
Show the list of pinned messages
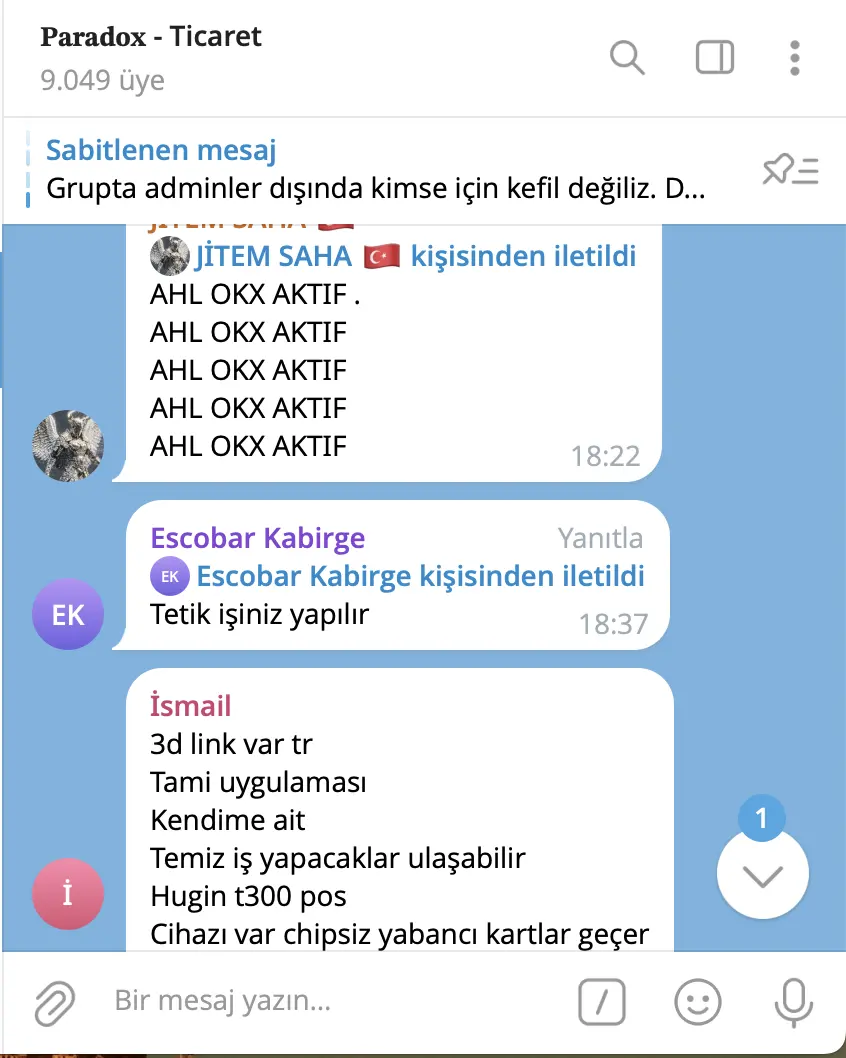click(x=790, y=171)
